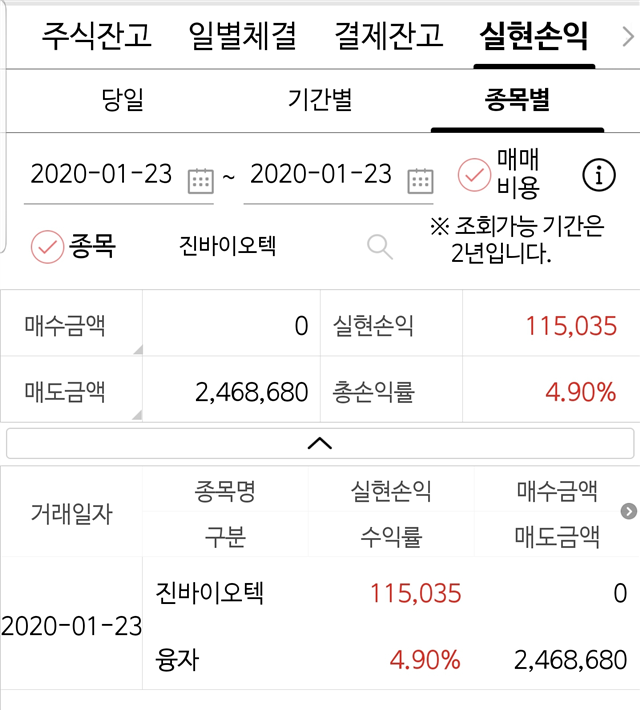This screenshot has width=640, height=710.
Task: Uncheck the 종목 filter checkbox
Action: pos(47,246)
